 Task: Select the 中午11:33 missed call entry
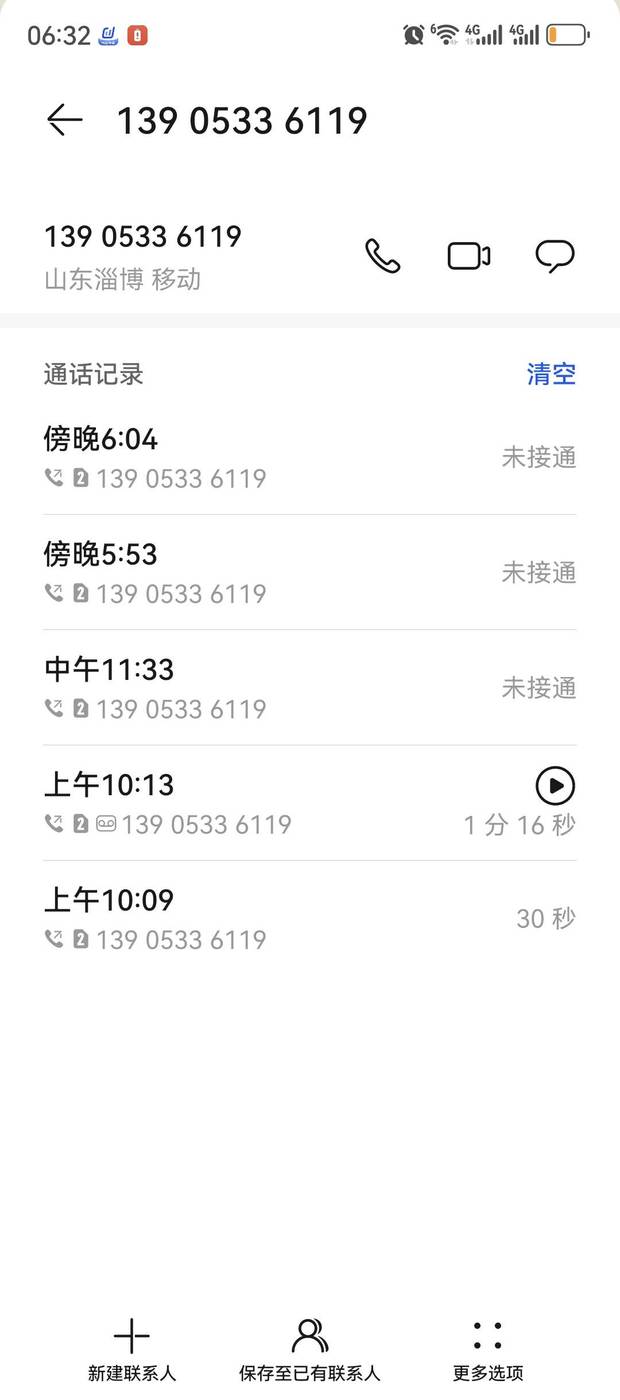310,688
